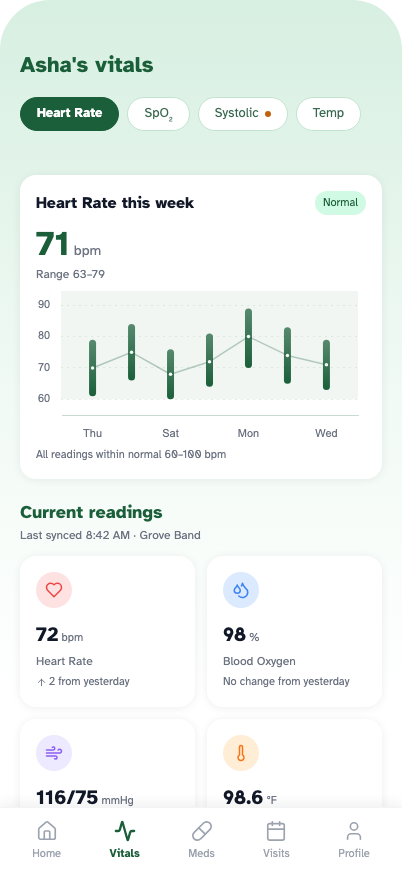Open the 98.6 °F temperature card

[x=294, y=764]
